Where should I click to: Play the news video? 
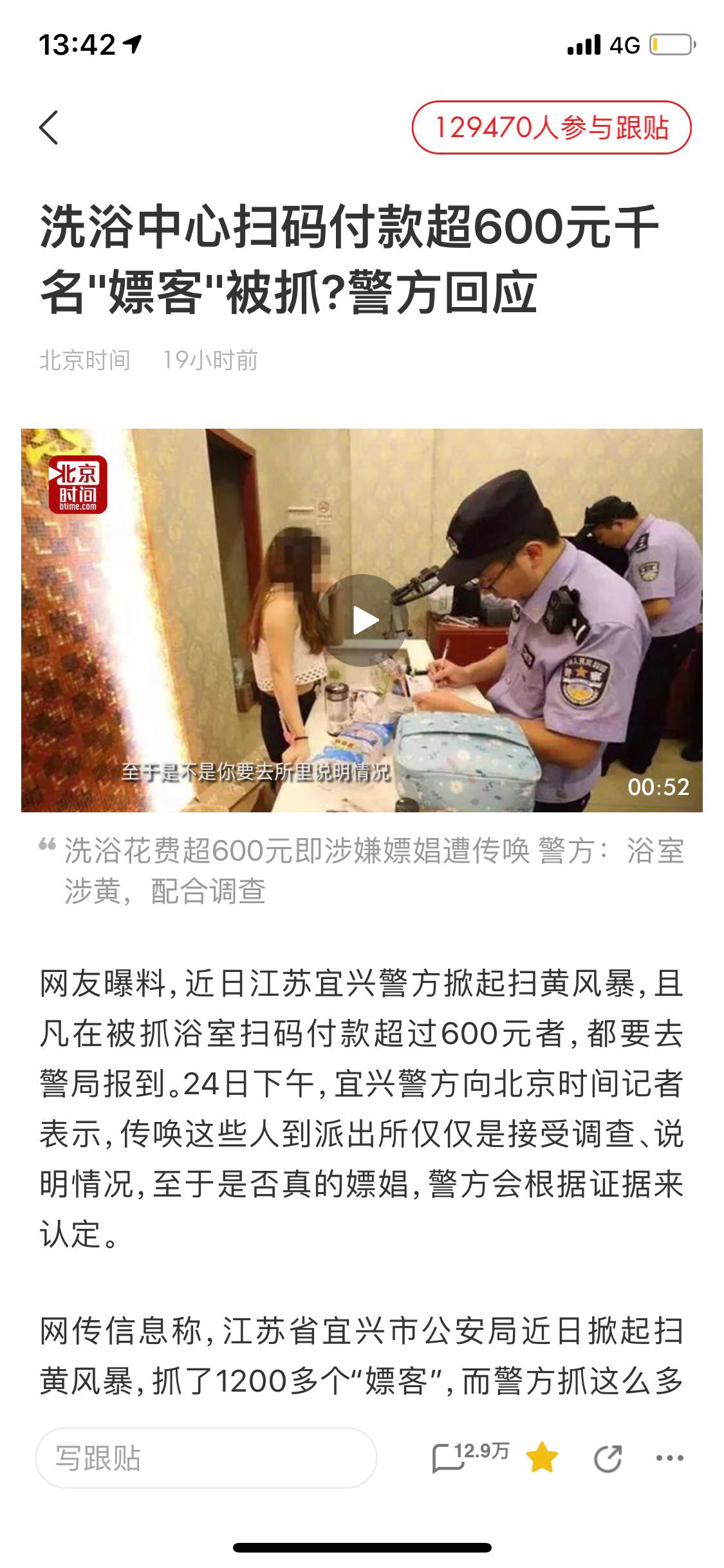(x=365, y=621)
